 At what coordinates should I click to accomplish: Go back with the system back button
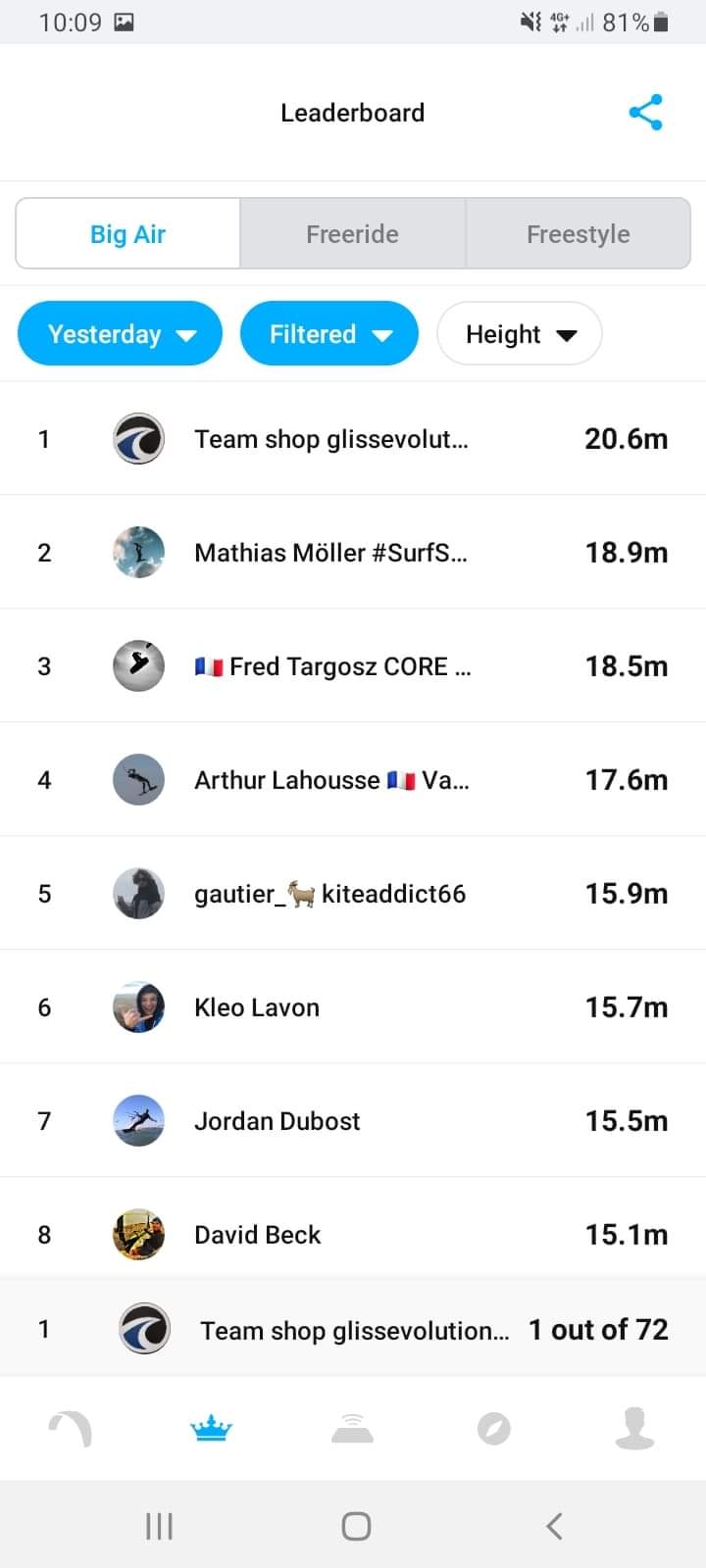(x=554, y=1526)
